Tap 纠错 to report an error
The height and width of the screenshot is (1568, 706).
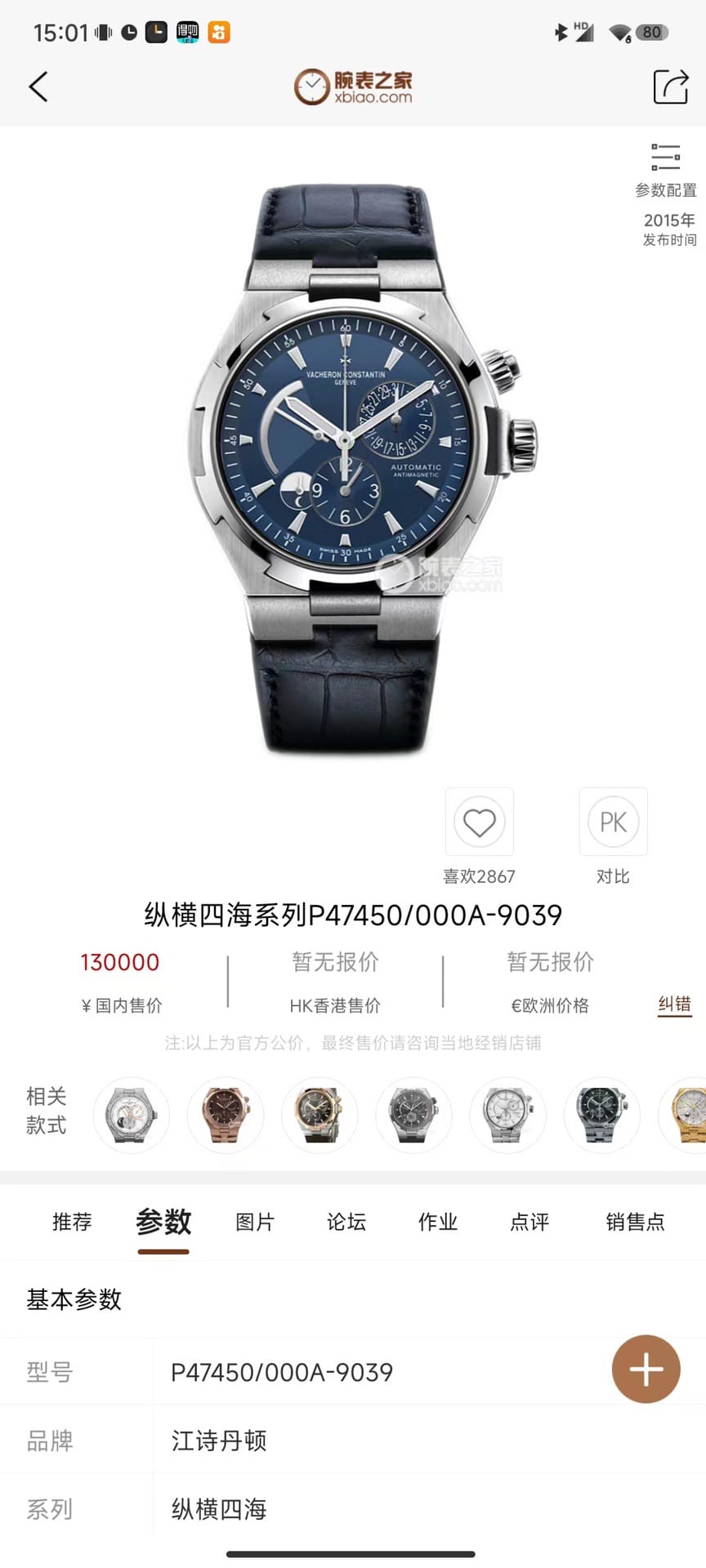(674, 1004)
